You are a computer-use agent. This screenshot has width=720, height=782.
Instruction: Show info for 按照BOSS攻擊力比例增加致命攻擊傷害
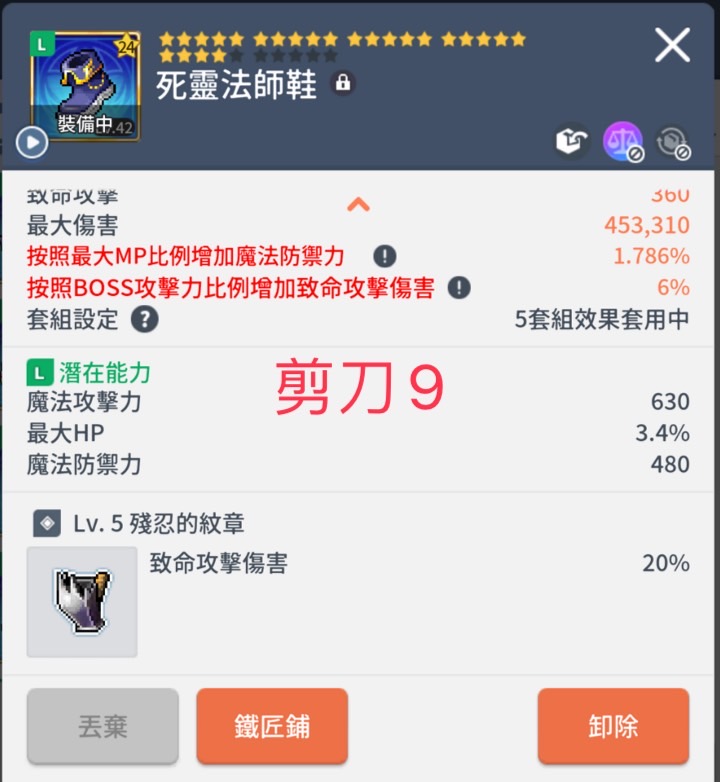(x=458, y=288)
